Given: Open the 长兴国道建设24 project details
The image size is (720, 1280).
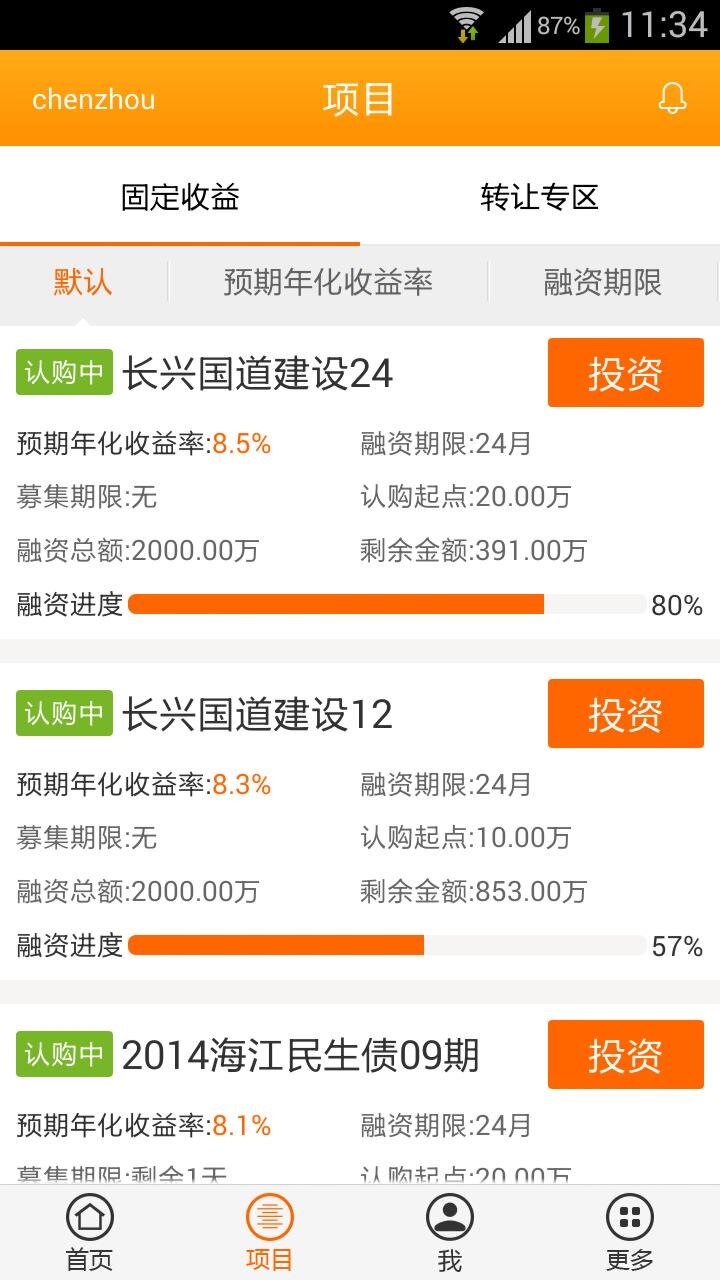Looking at the screenshot, I should tap(258, 374).
